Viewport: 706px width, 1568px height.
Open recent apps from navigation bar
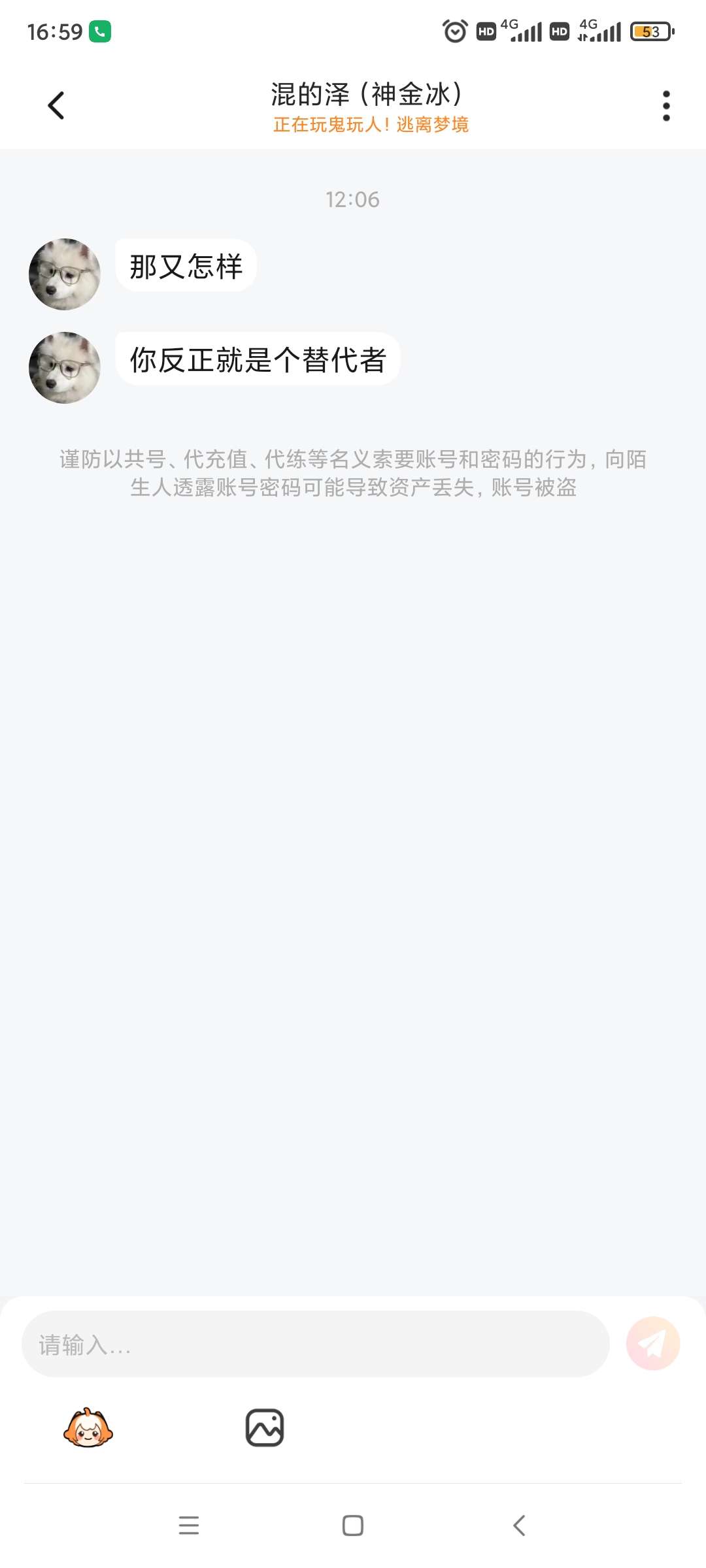(189, 1526)
